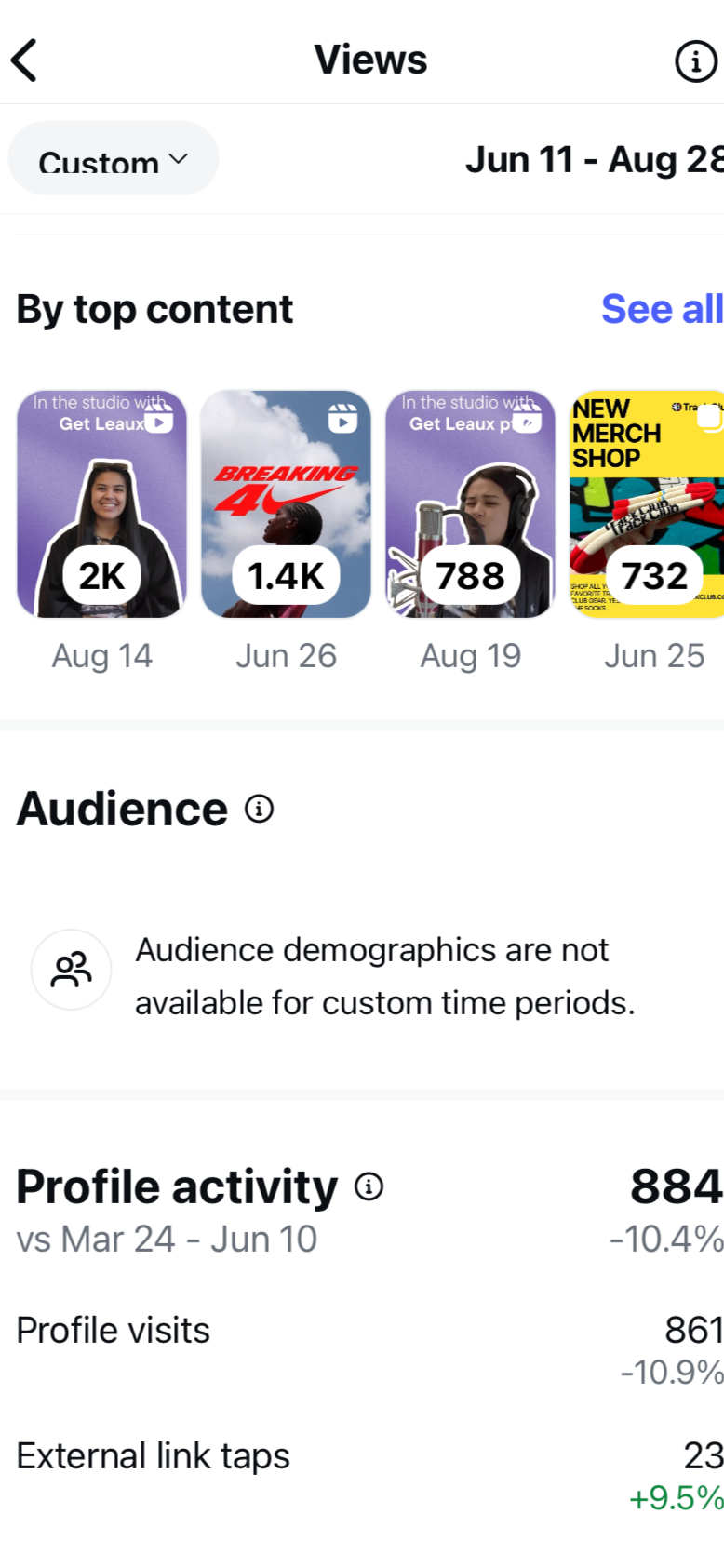Open the Aug 14 reel with 2K views
This screenshot has height=1568, width=724.
[x=101, y=504]
